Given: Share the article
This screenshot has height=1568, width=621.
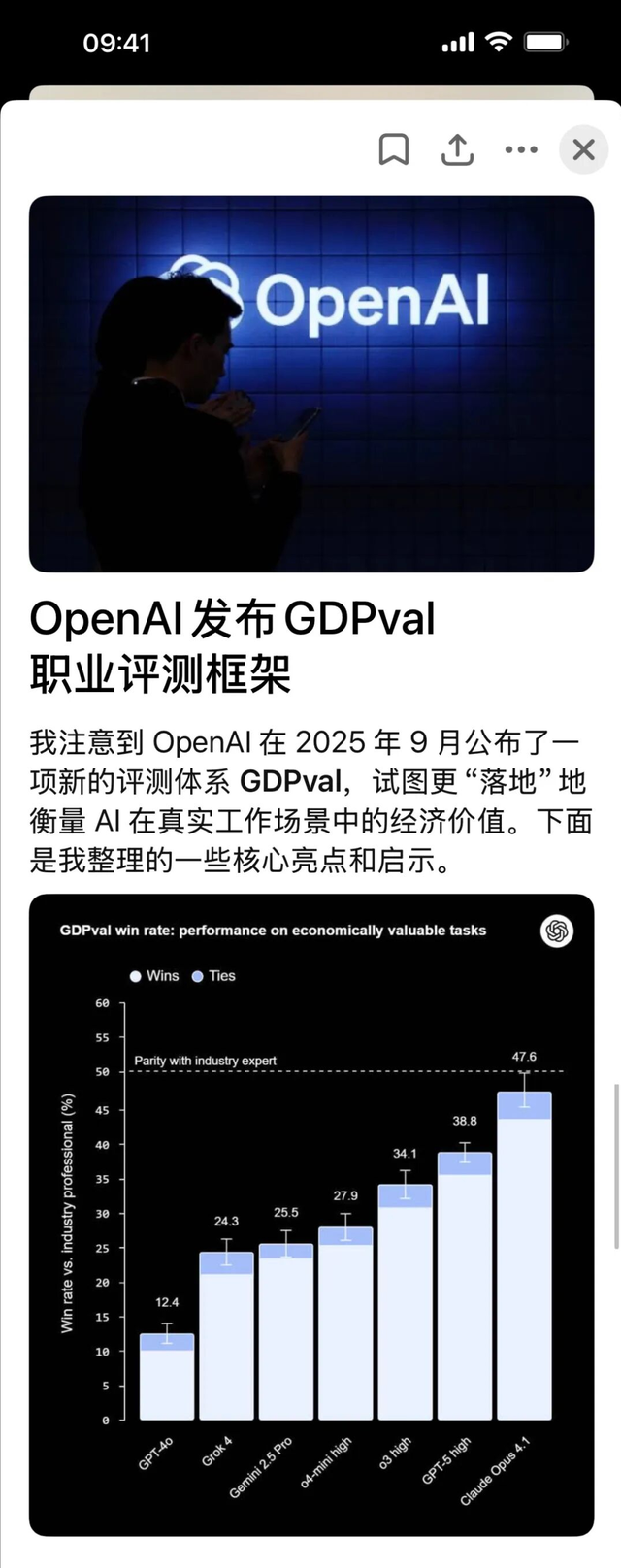Looking at the screenshot, I should [x=457, y=149].
